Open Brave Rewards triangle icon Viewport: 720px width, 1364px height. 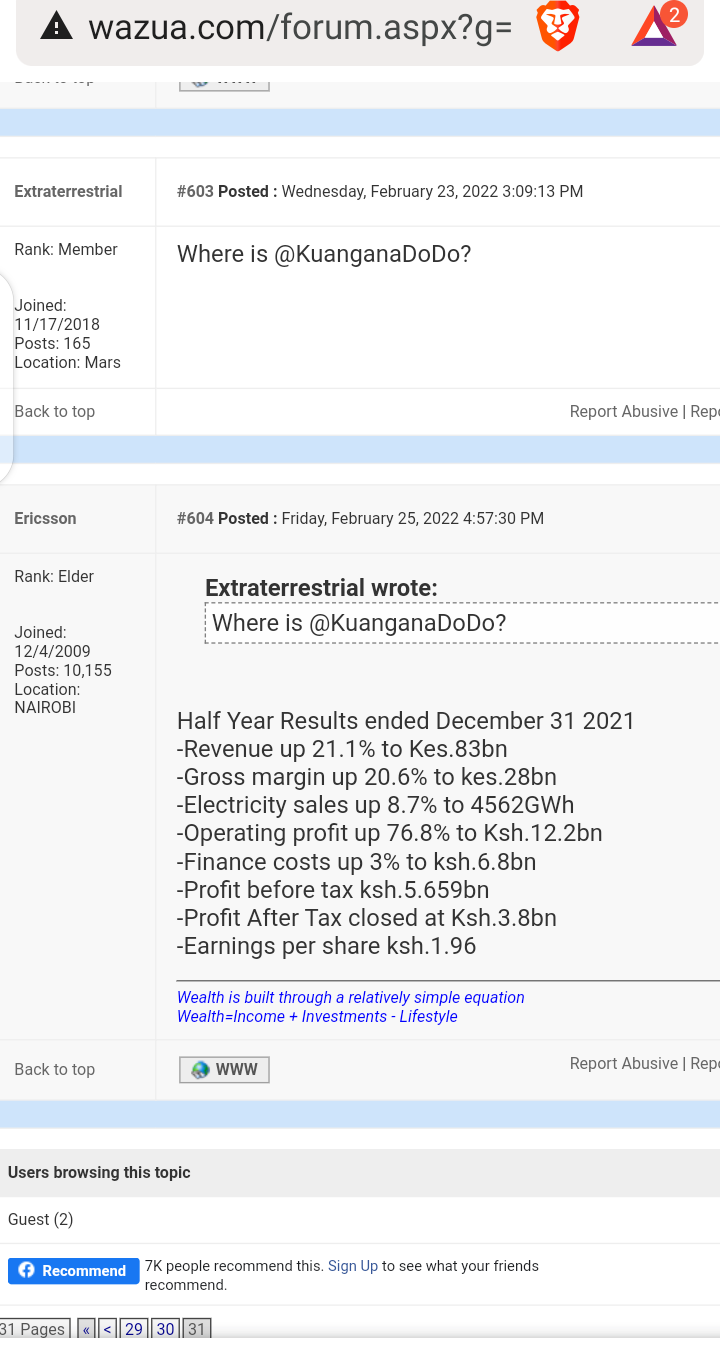[x=655, y=27]
